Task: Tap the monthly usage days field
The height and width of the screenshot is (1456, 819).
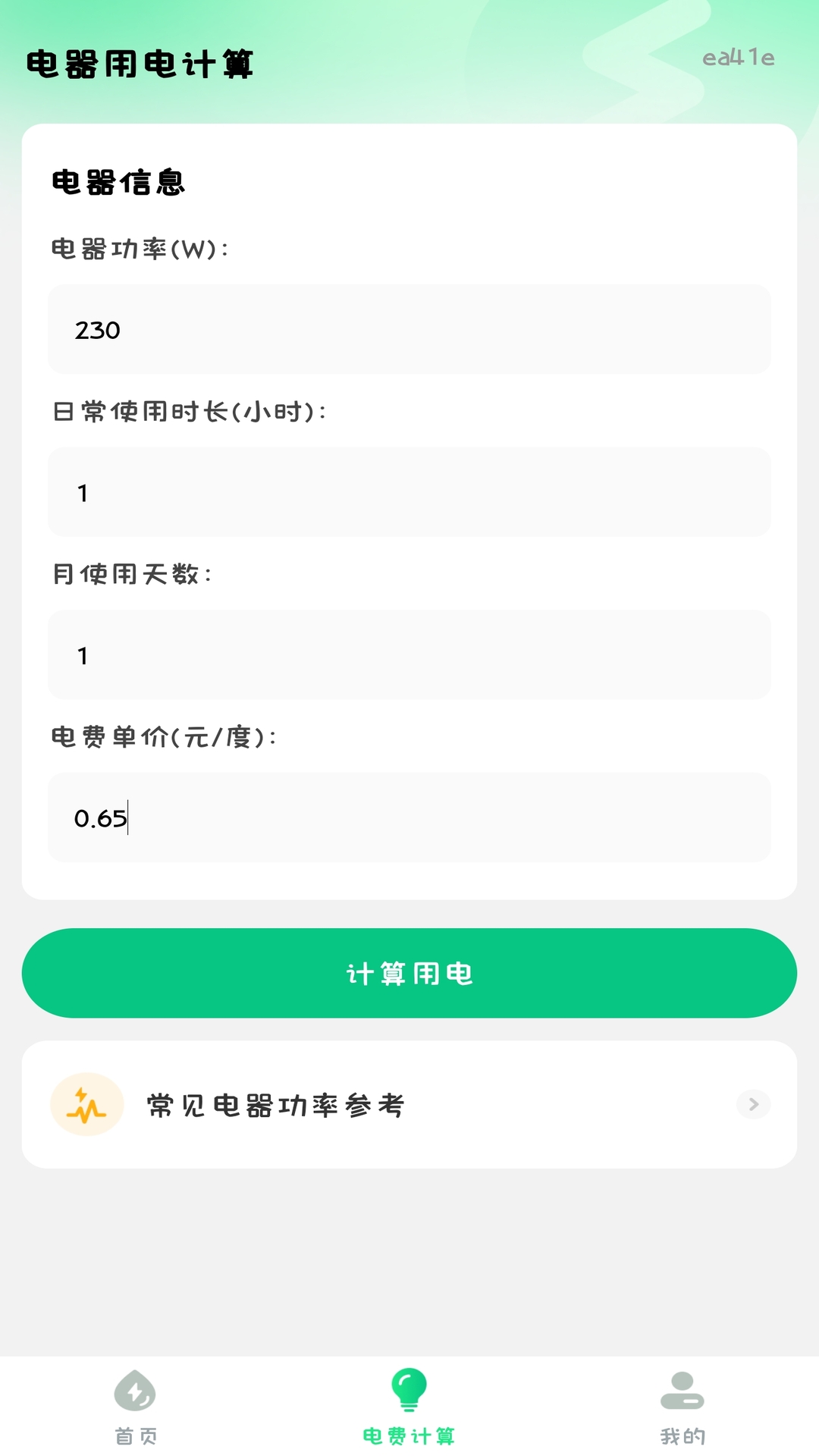Action: (409, 654)
